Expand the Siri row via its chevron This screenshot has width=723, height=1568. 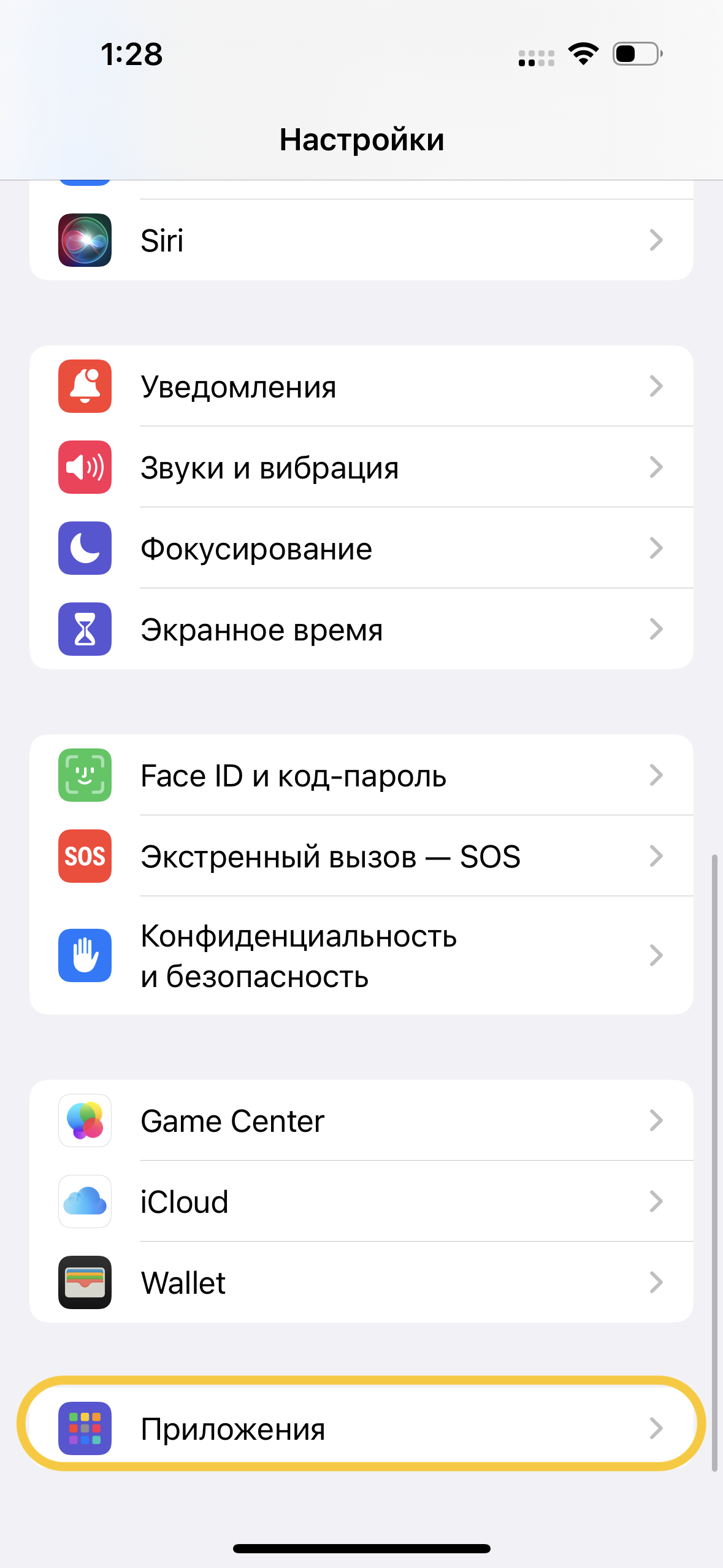coord(656,240)
